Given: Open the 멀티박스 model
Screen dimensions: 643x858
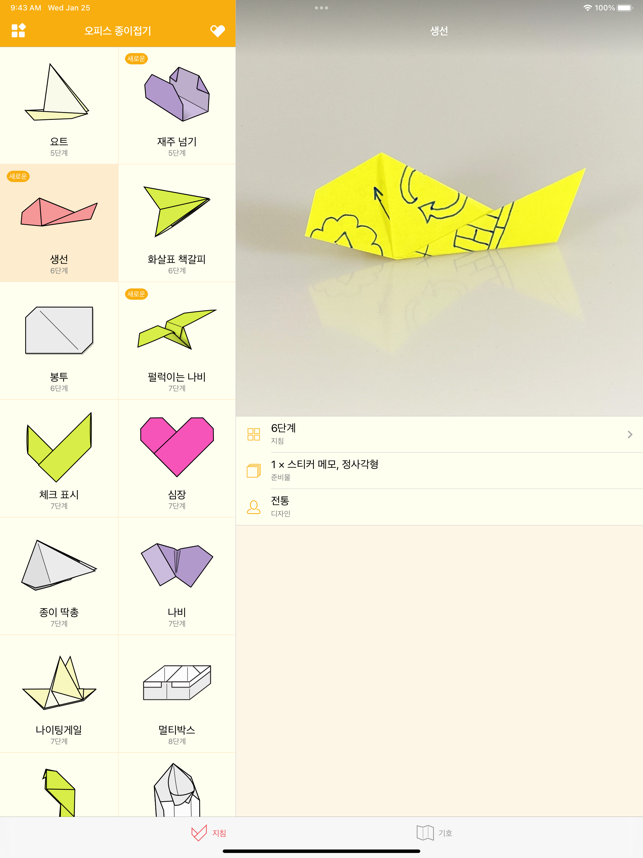Looking at the screenshot, I should point(177,693).
